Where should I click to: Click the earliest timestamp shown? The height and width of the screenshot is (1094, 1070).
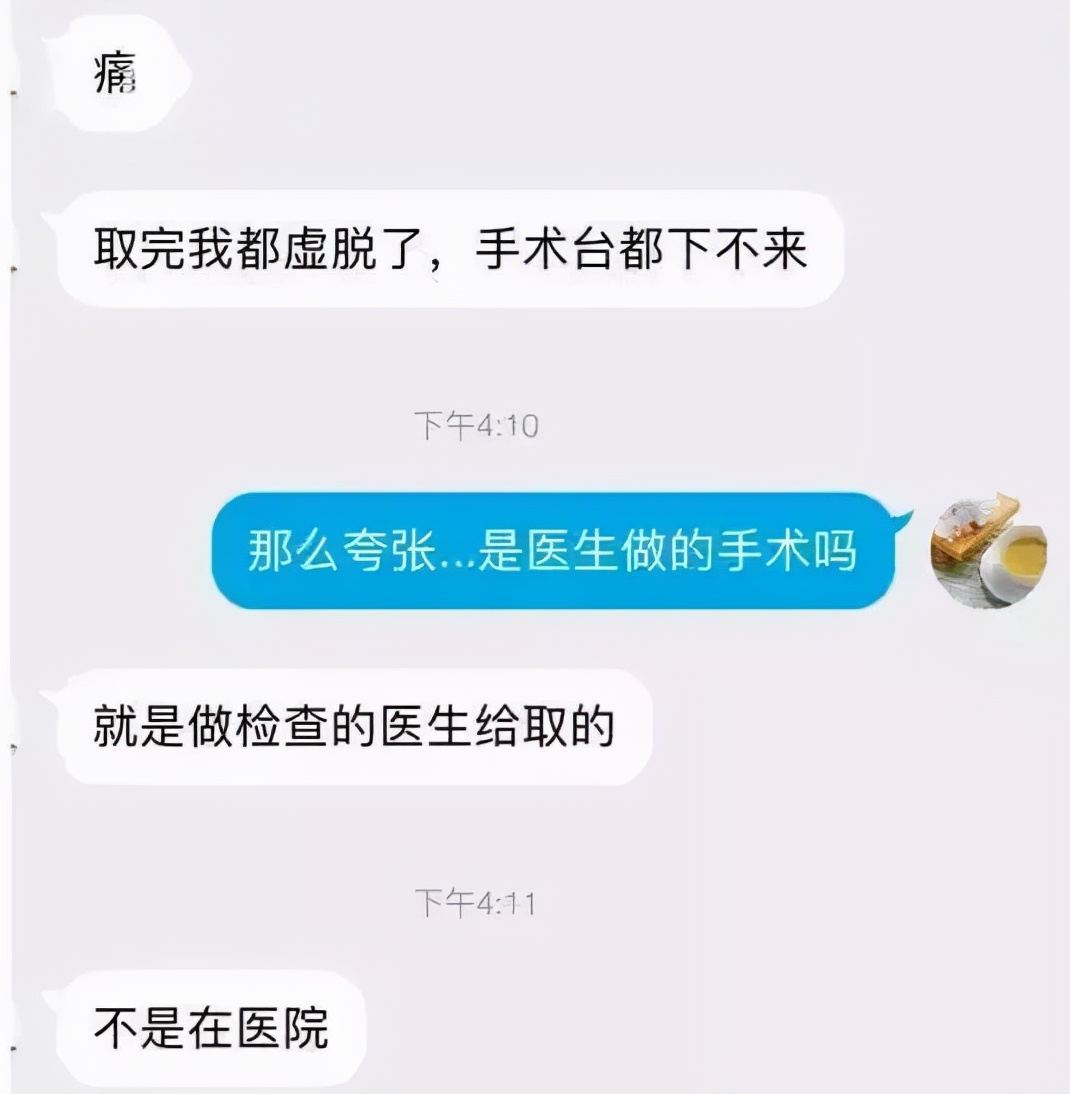coord(477,424)
